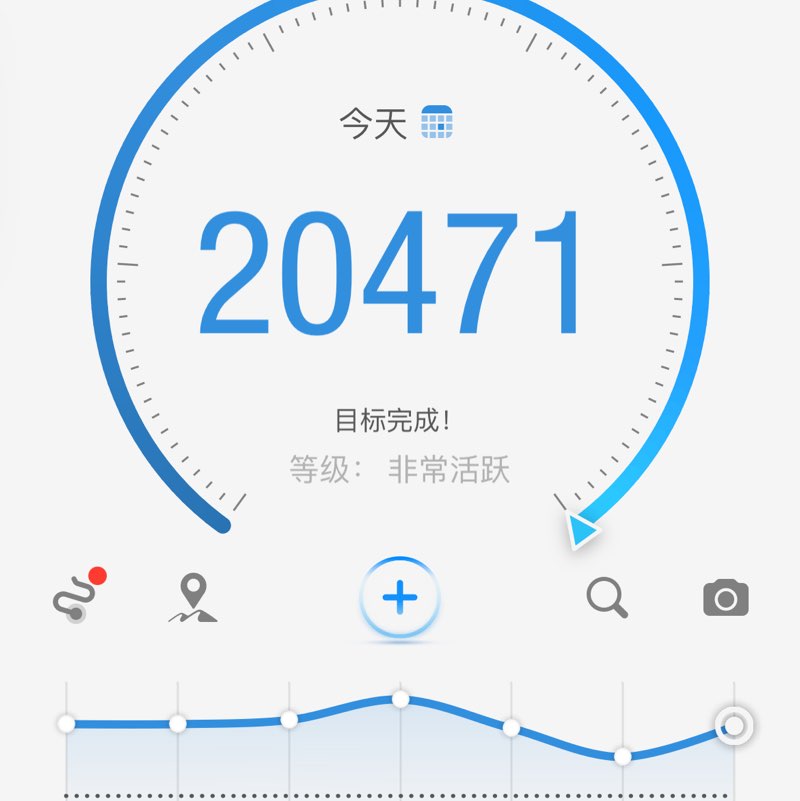The width and height of the screenshot is (800, 801).
Task: Launch the camera sharing tool
Action: point(727,597)
